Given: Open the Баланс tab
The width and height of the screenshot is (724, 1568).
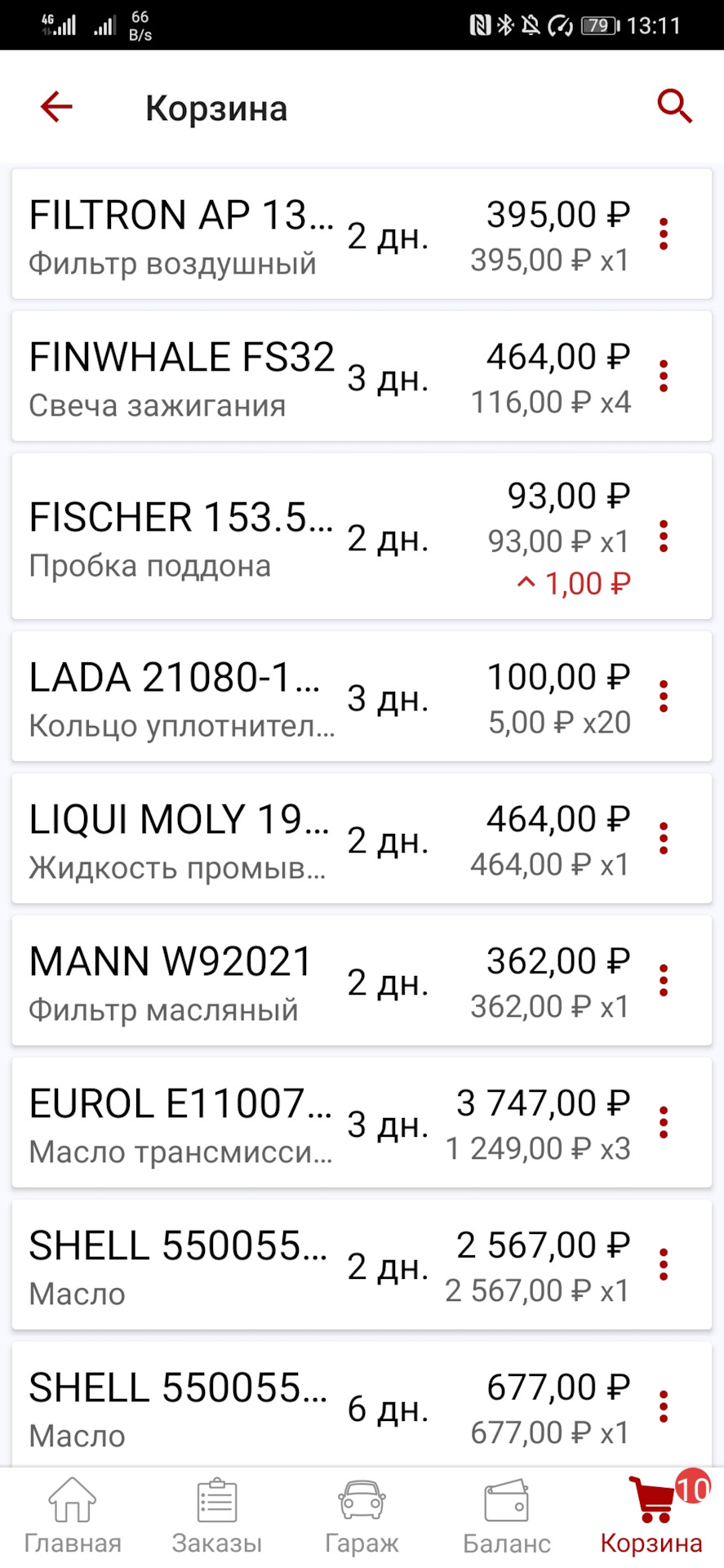Looking at the screenshot, I should [x=506, y=1517].
